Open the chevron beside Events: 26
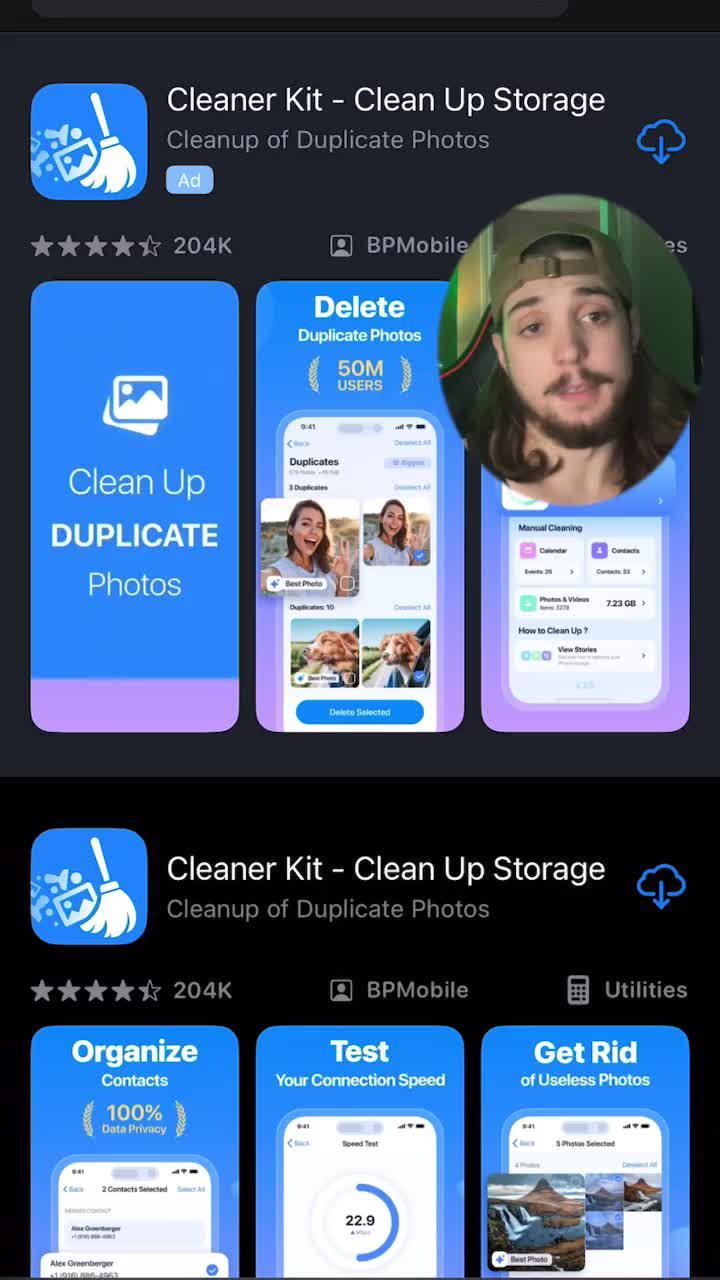The width and height of the screenshot is (720, 1280). [x=572, y=571]
